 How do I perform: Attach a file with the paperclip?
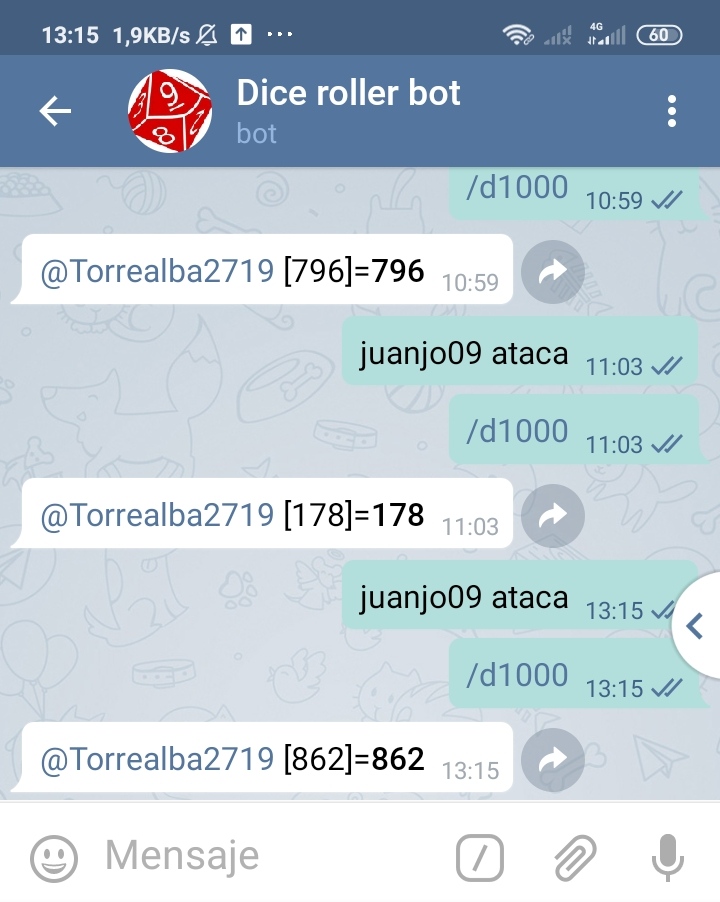coord(575,858)
